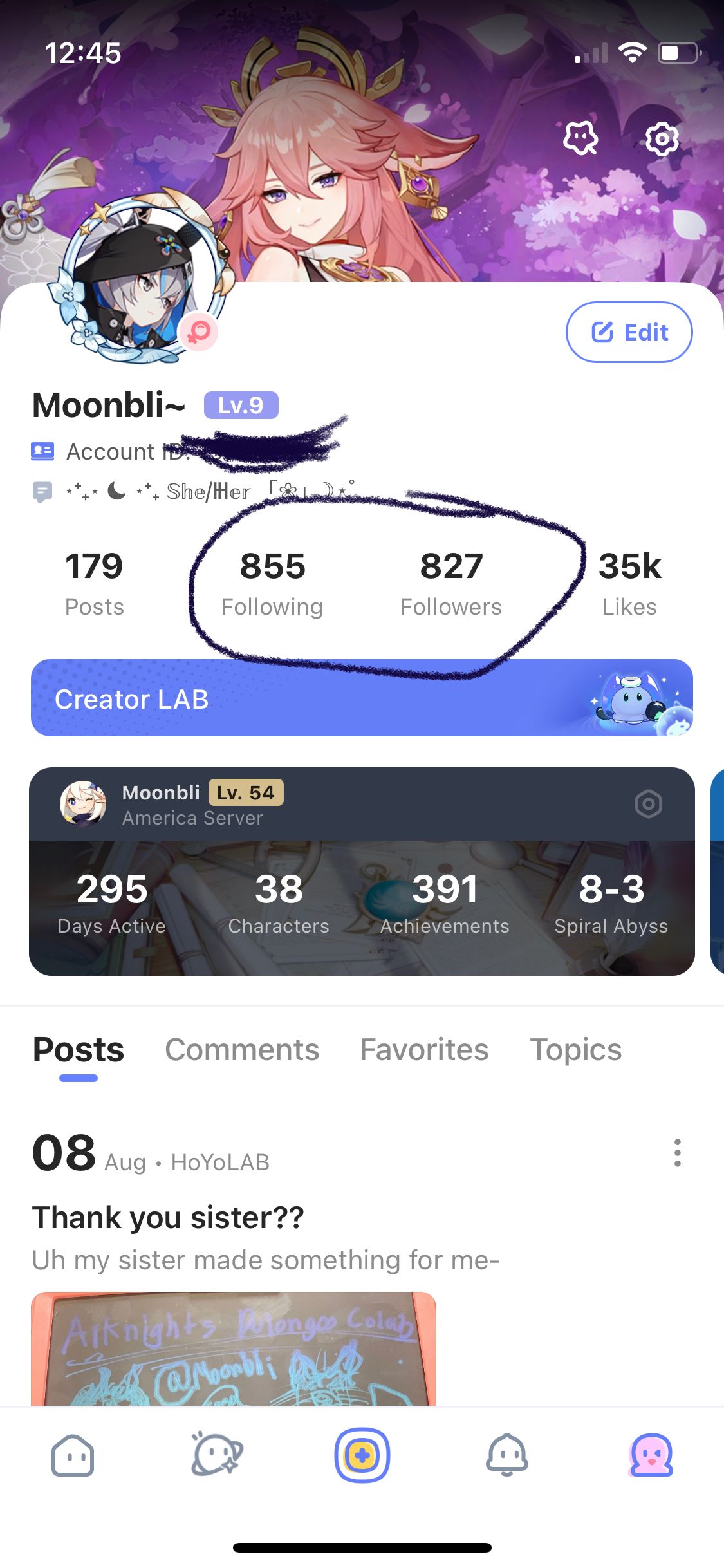Select the Posts tab

click(79, 1050)
